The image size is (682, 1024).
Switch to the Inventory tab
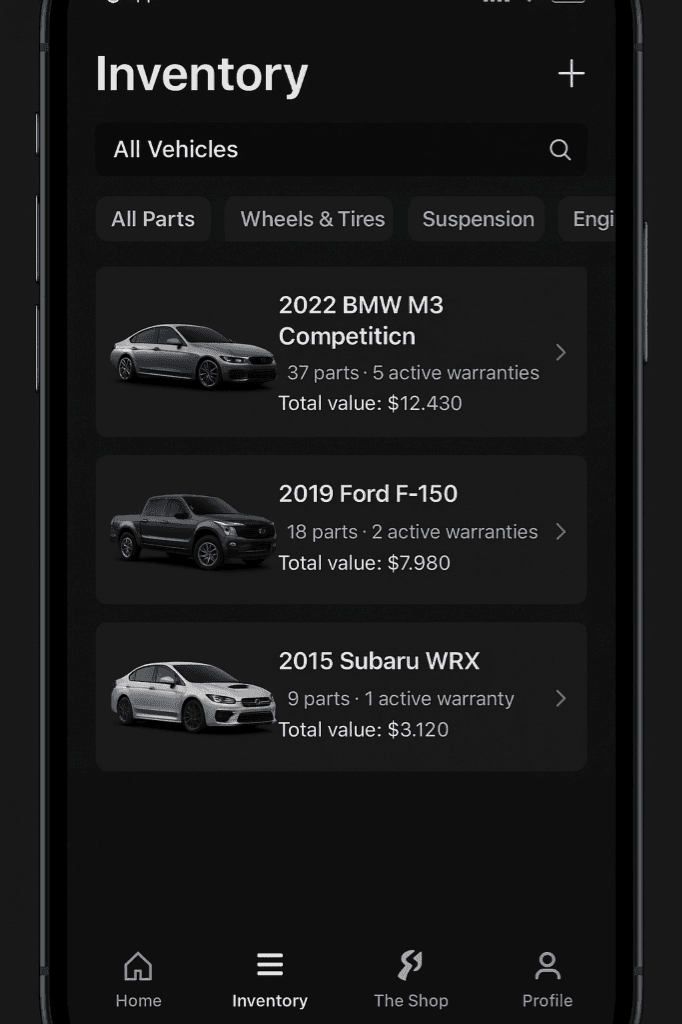[x=270, y=979]
